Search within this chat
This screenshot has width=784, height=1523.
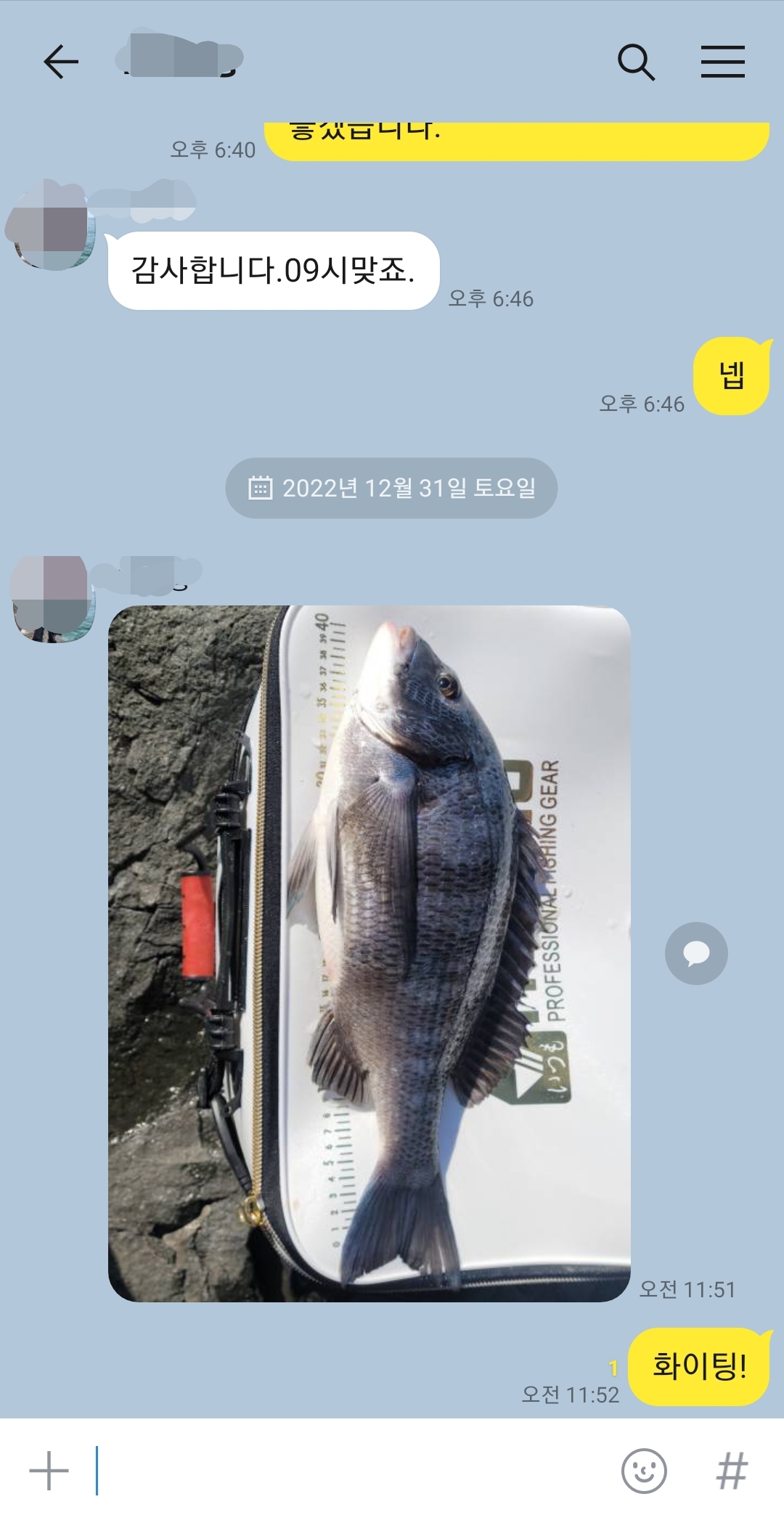click(x=636, y=62)
